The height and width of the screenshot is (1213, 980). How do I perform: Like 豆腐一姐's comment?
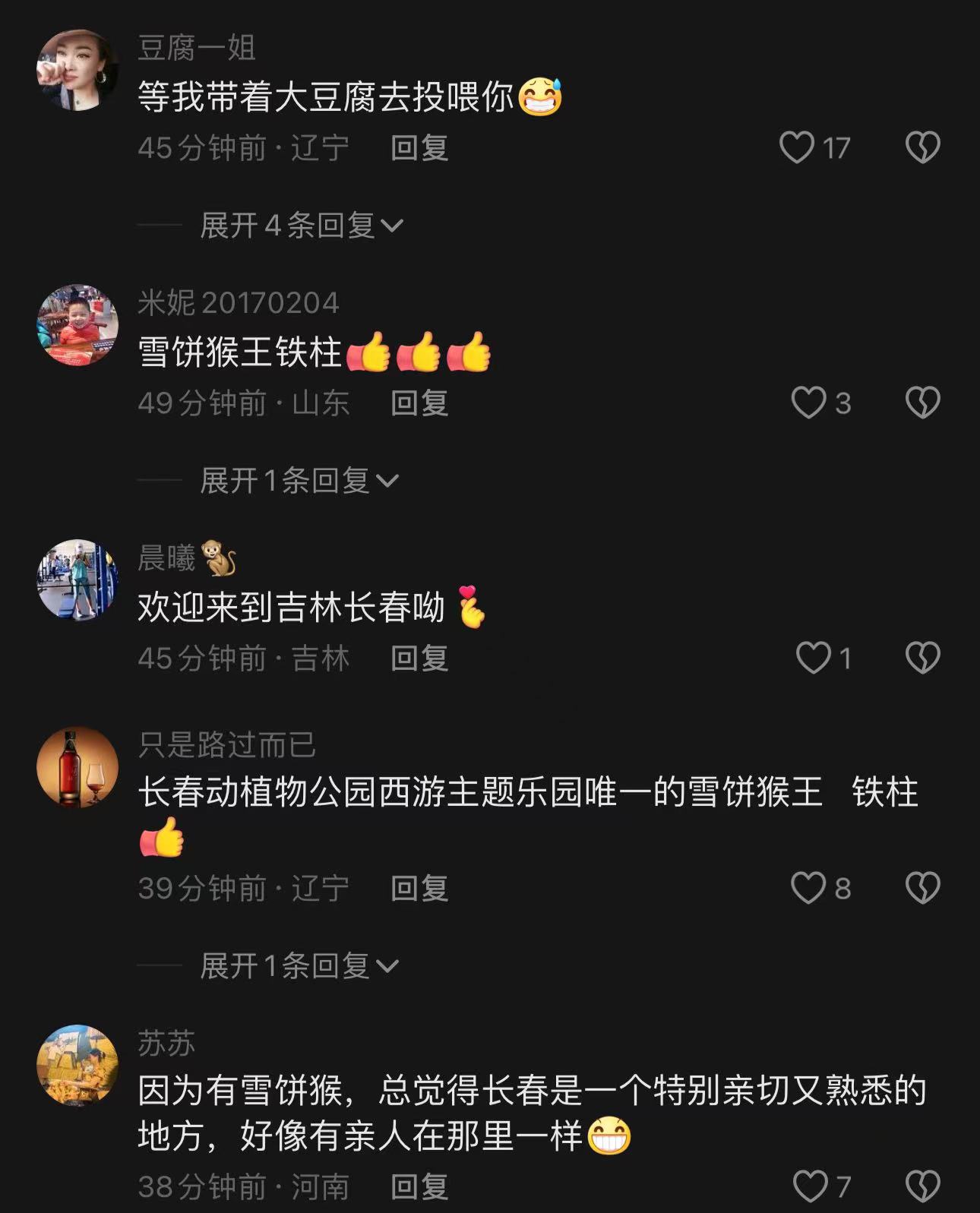[797, 147]
